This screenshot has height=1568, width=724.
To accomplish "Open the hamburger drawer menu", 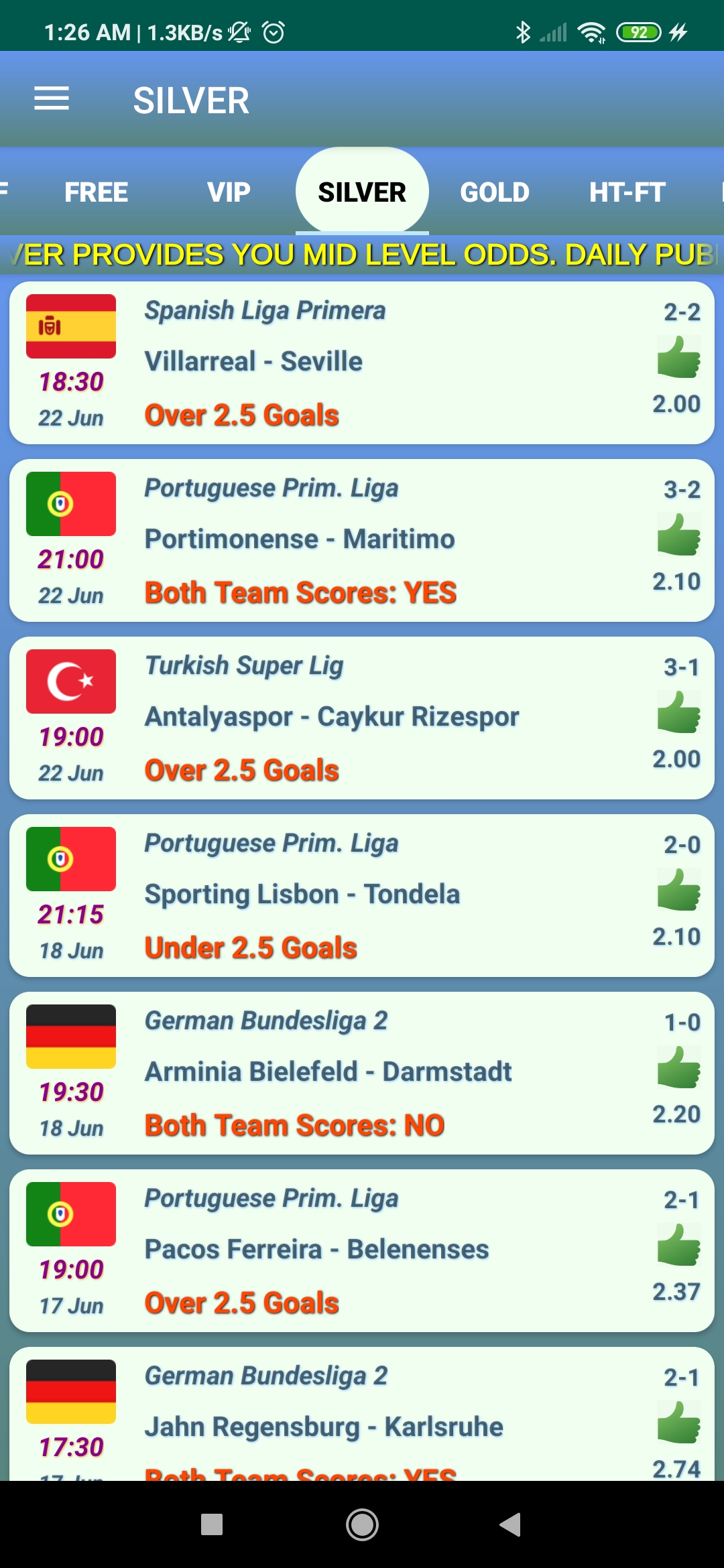I will 52,99.
